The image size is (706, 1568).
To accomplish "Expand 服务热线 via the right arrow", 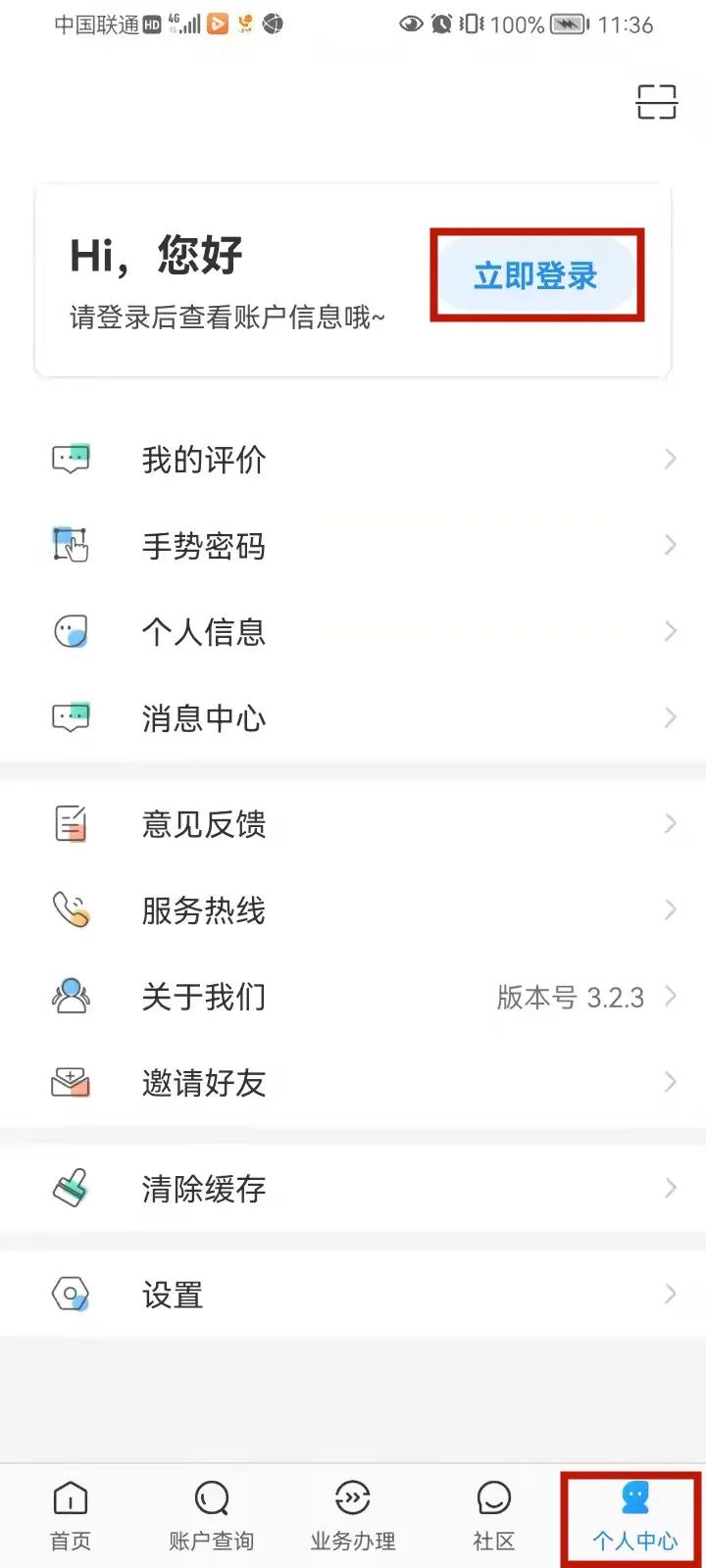I will [x=671, y=909].
